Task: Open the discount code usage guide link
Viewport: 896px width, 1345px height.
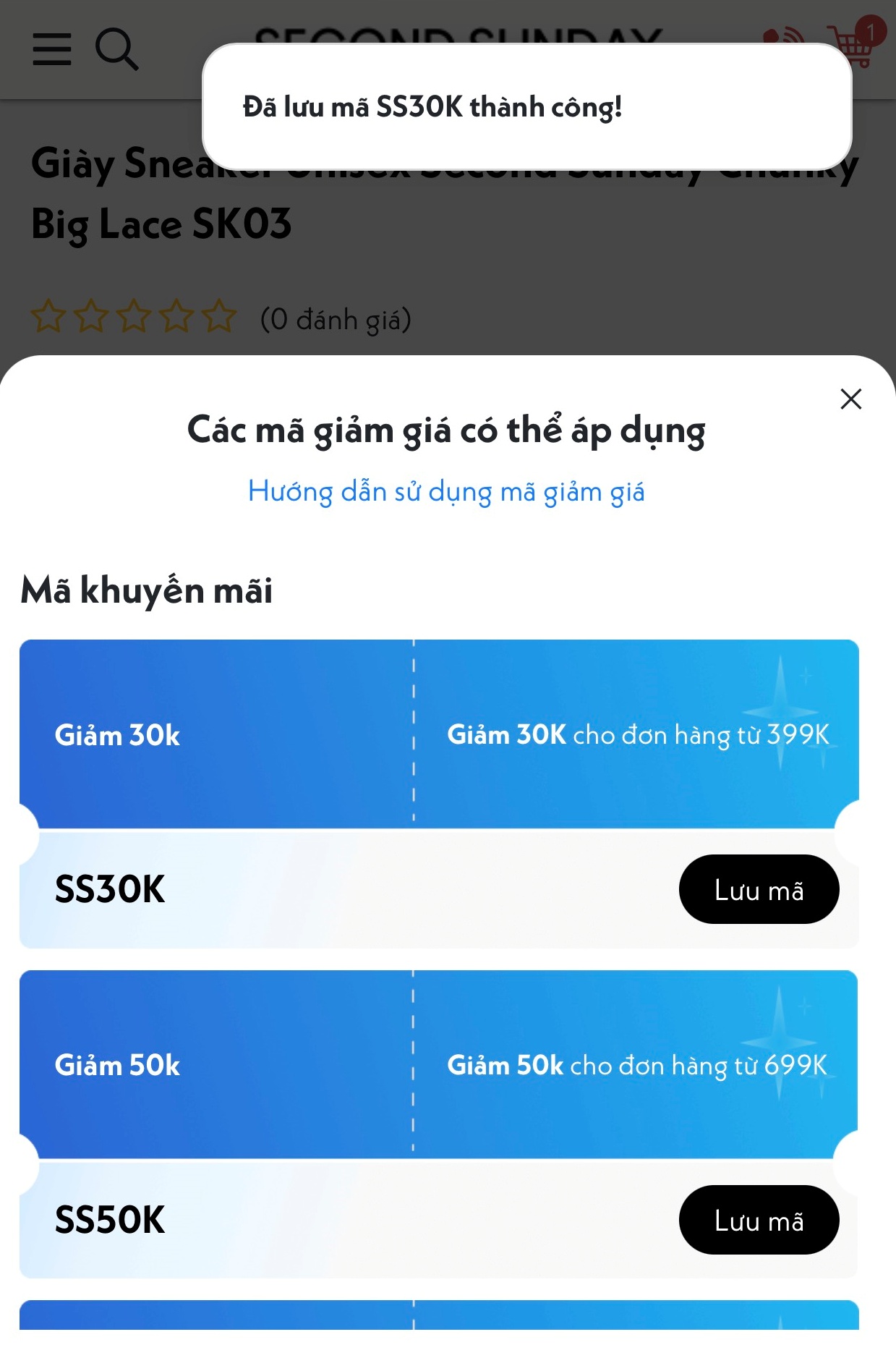Action: (446, 492)
